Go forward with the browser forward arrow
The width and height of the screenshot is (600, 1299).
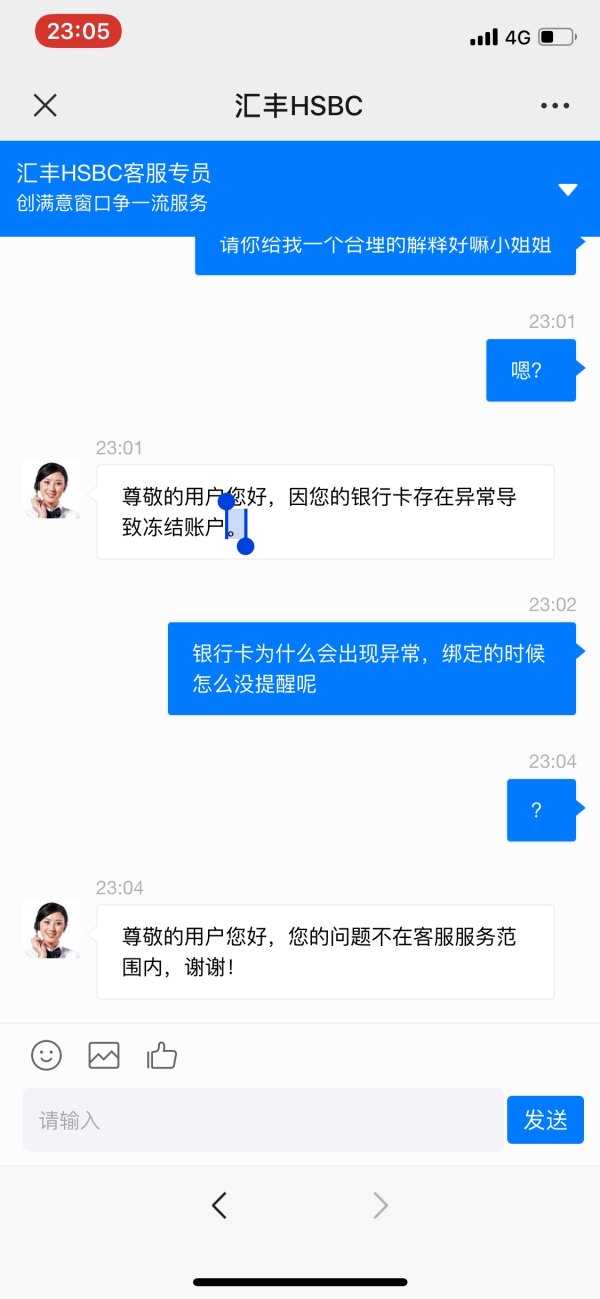point(380,1206)
